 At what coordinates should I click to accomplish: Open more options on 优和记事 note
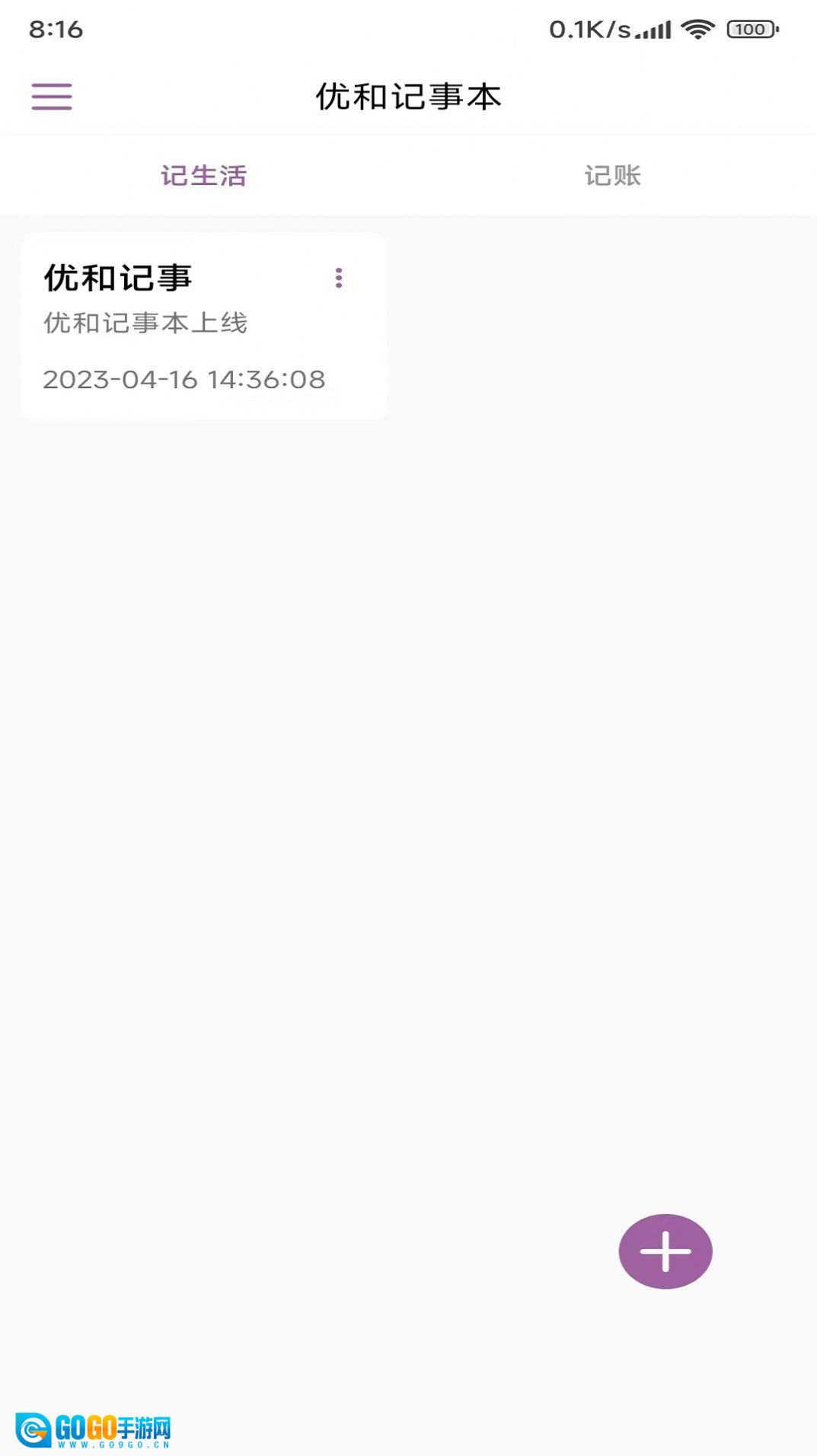339,278
